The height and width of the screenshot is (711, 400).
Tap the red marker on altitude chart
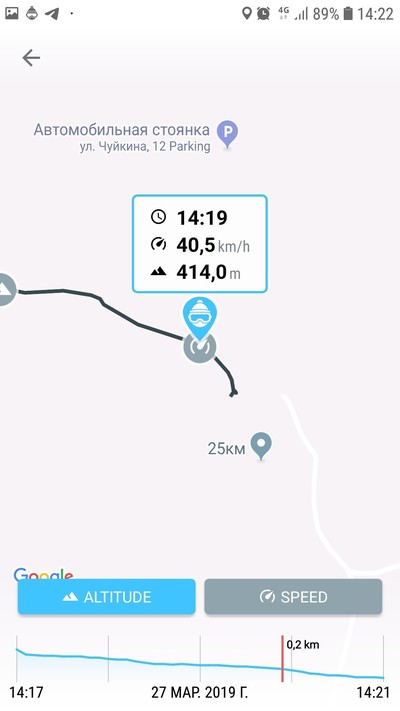tap(282, 658)
